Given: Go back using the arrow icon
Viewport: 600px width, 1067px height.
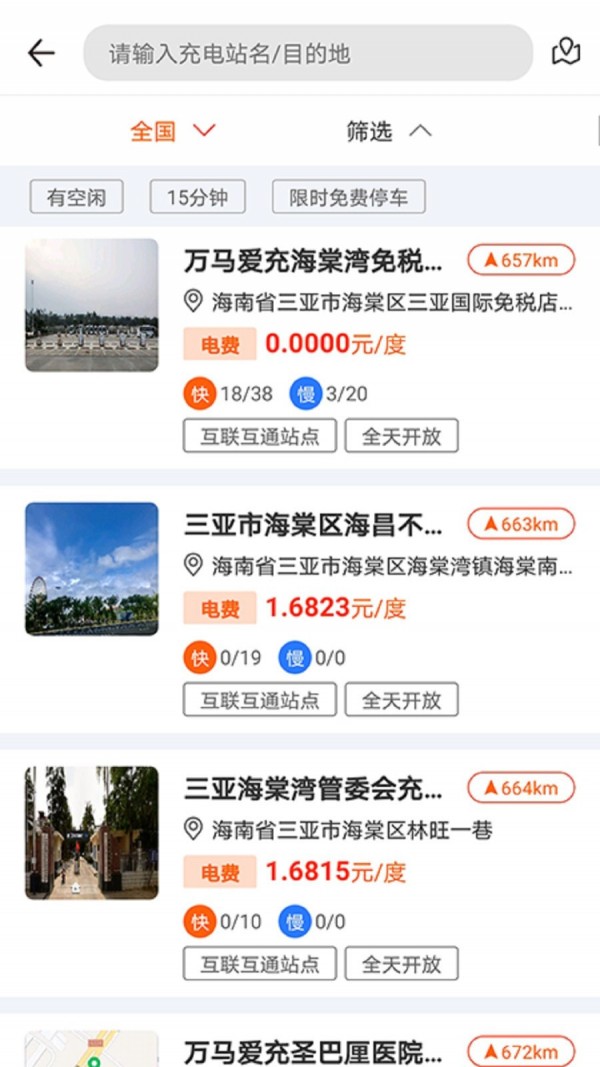Looking at the screenshot, I should pos(41,53).
